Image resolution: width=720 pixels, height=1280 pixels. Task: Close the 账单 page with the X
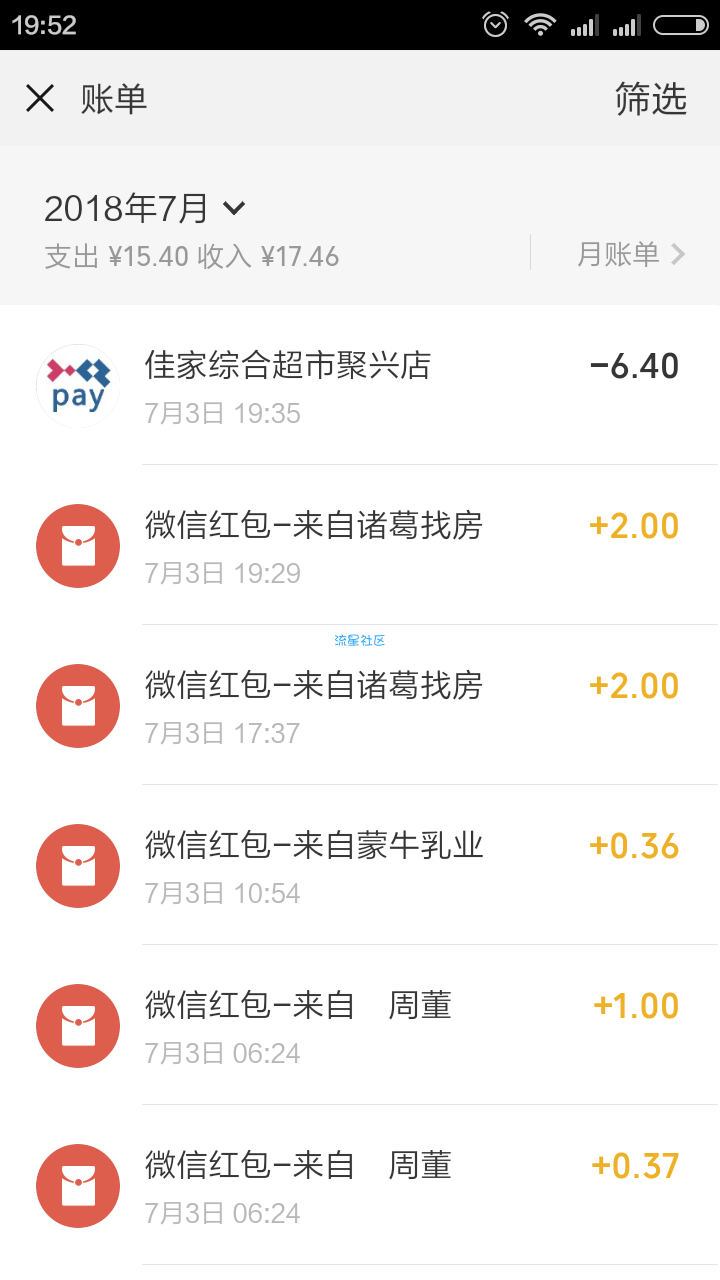pyautogui.click(x=40, y=98)
